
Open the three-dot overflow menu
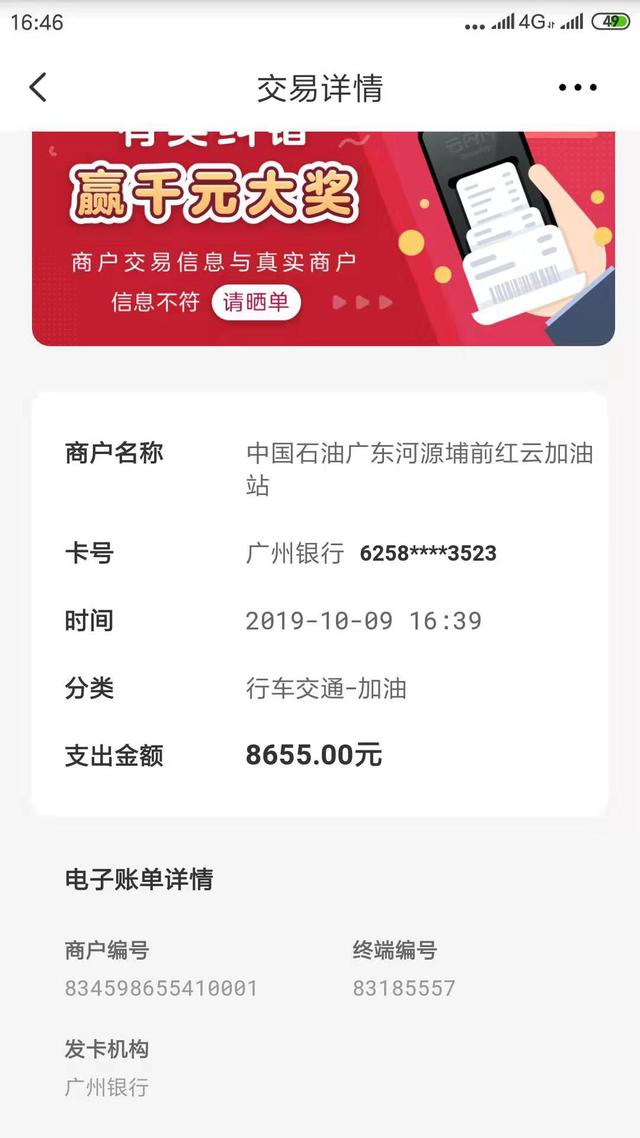tap(577, 88)
